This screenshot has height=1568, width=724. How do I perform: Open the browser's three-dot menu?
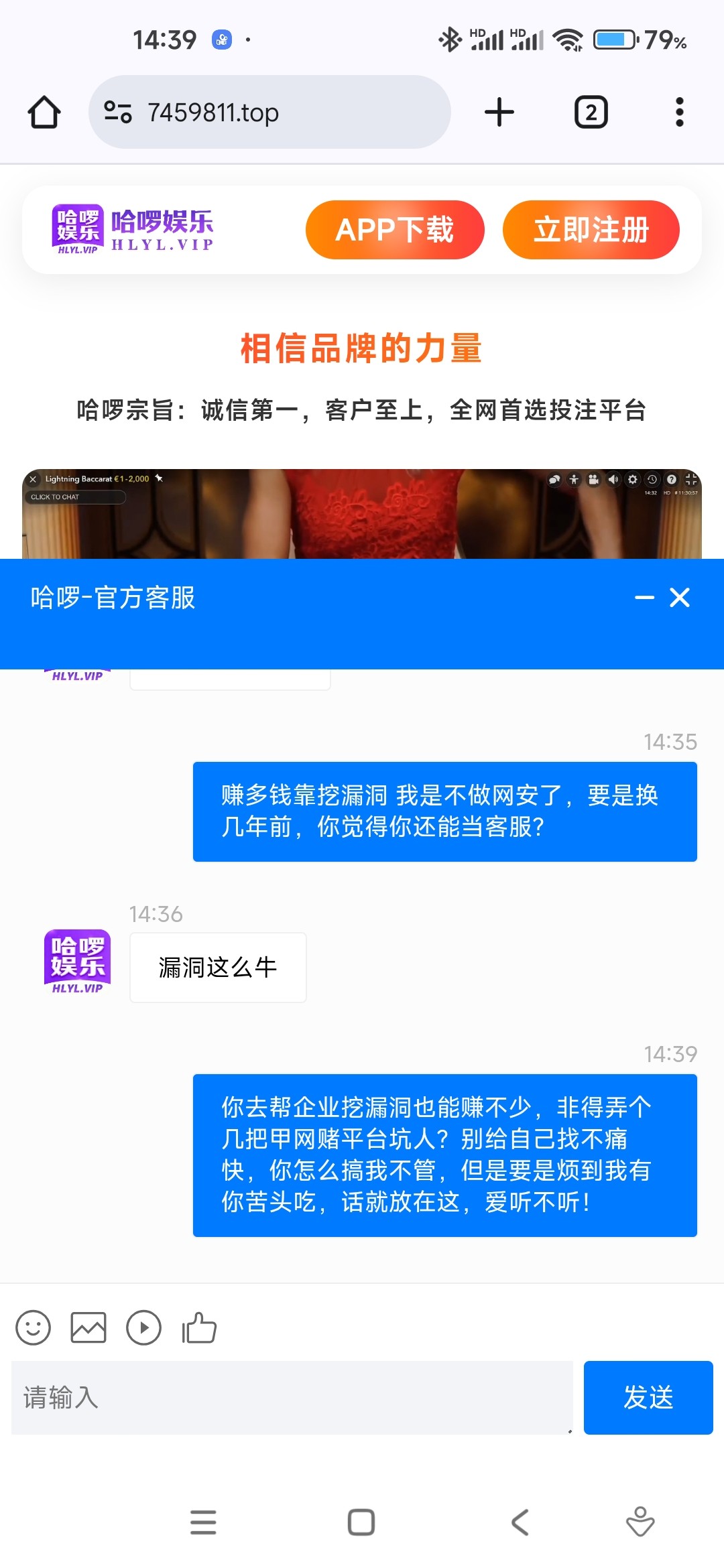tap(679, 111)
